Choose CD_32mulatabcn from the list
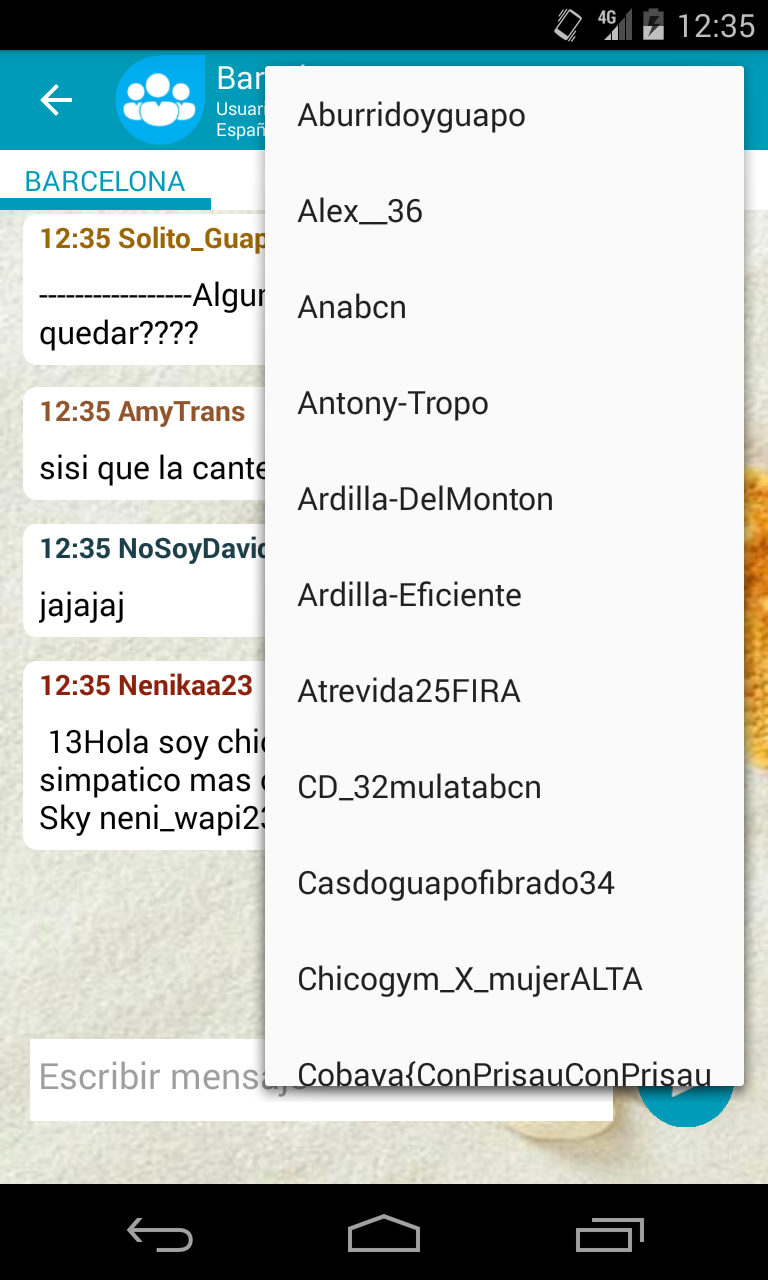 [420, 788]
